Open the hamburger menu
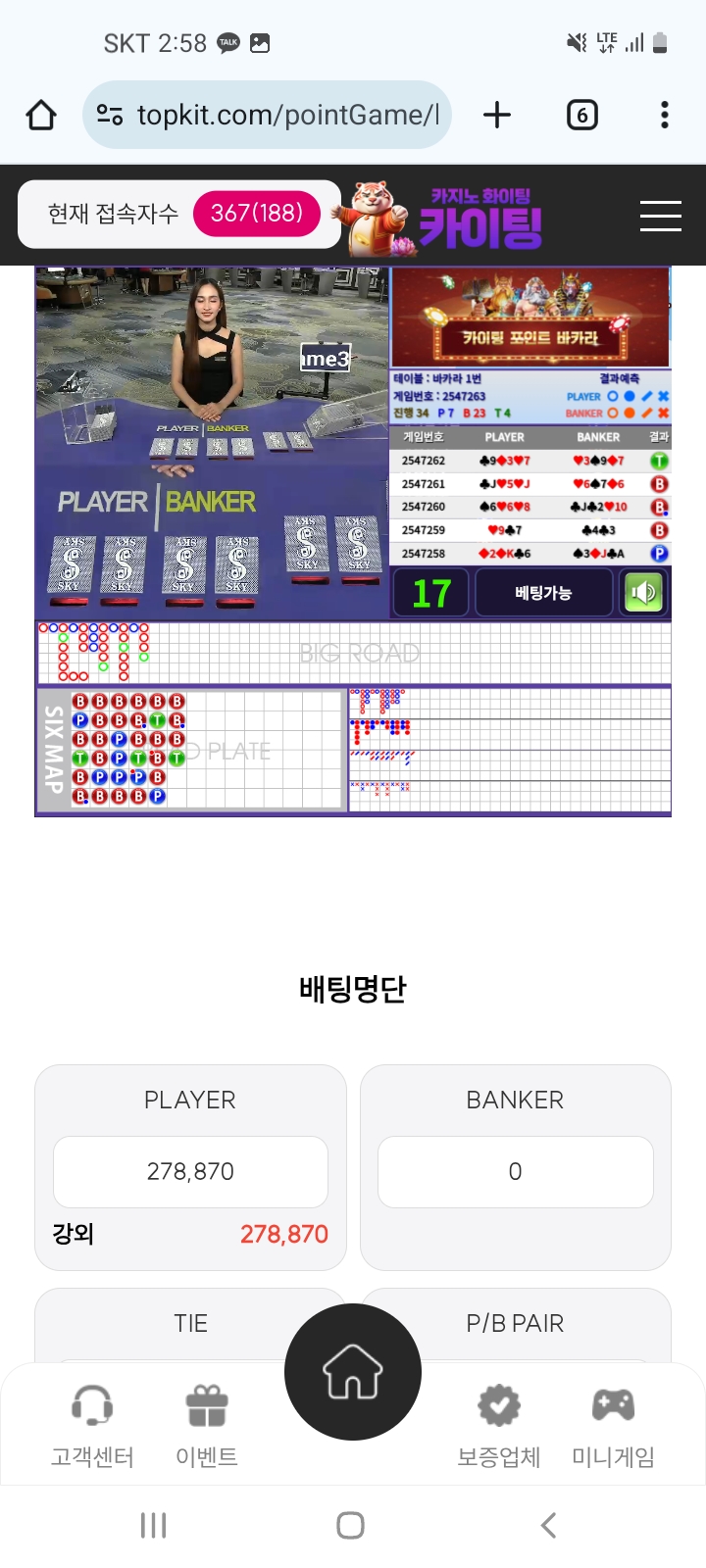Screen dimensions: 706x1568 (660, 216)
